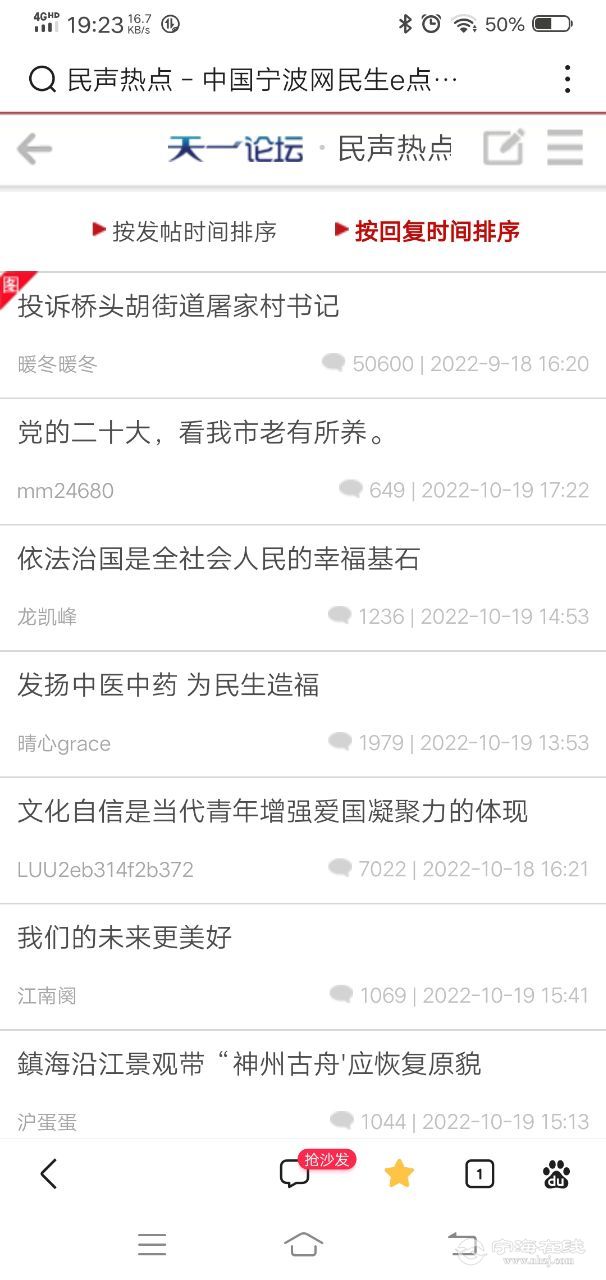Open the browser tabs switcher
This screenshot has width=606, height=1280.
480,1174
